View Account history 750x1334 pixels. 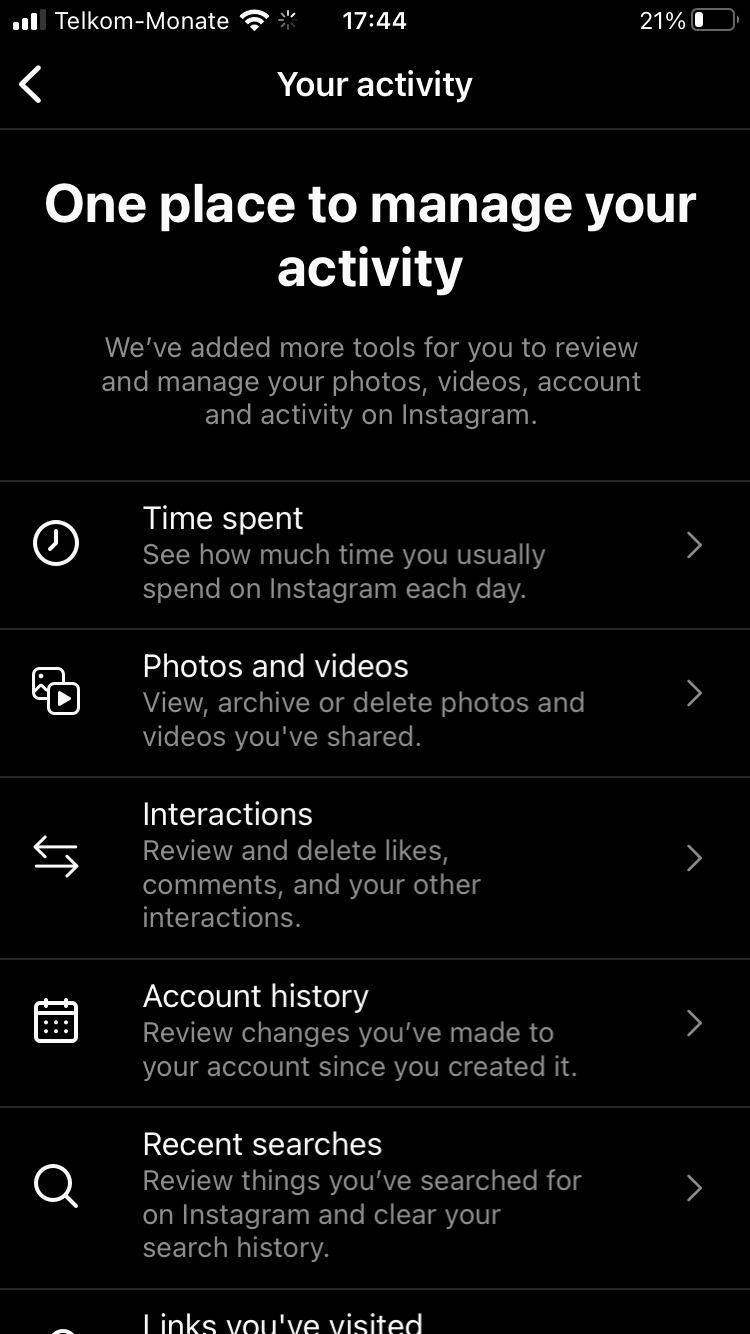(x=375, y=1033)
